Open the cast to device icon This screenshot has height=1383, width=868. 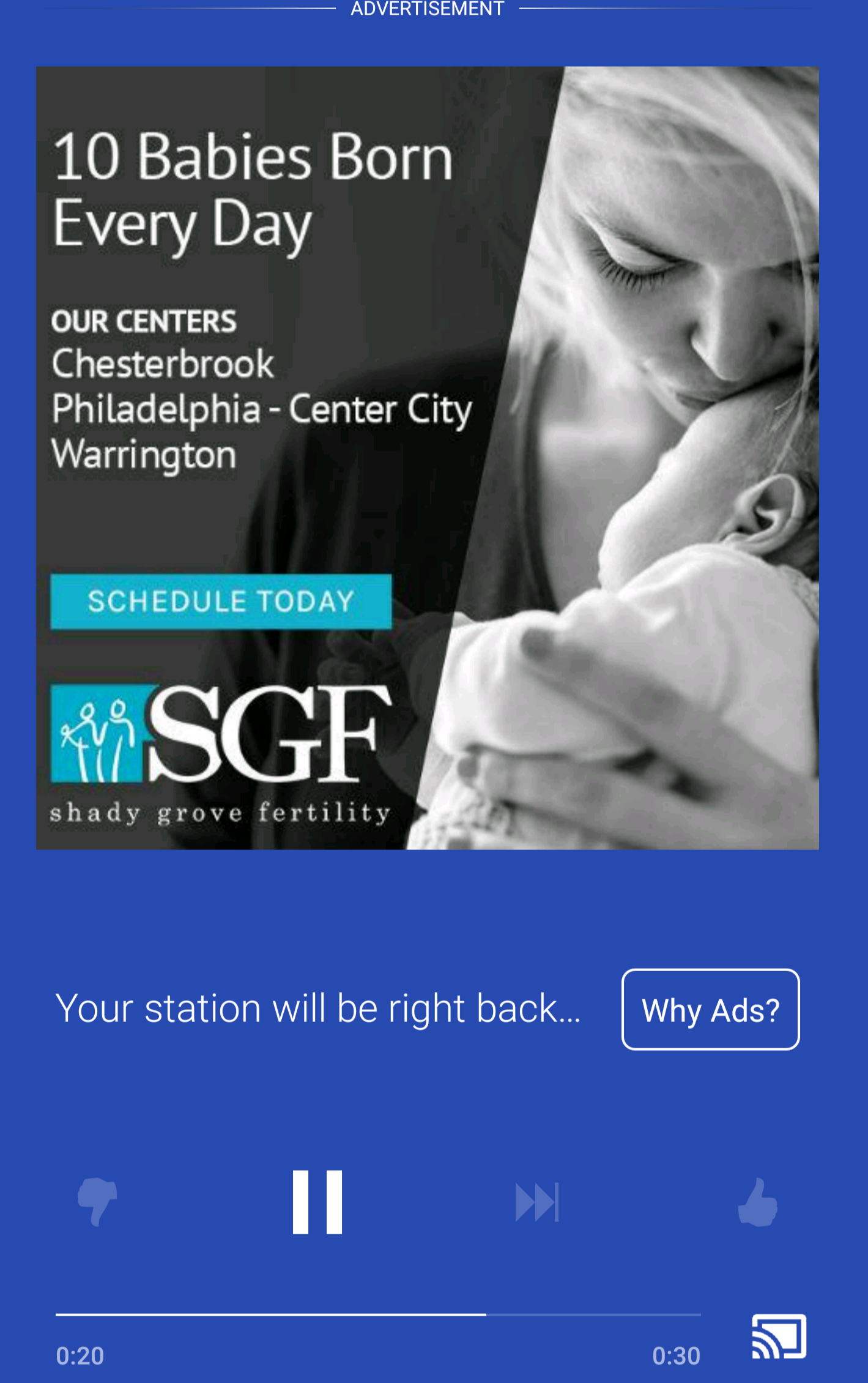(778, 1336)
